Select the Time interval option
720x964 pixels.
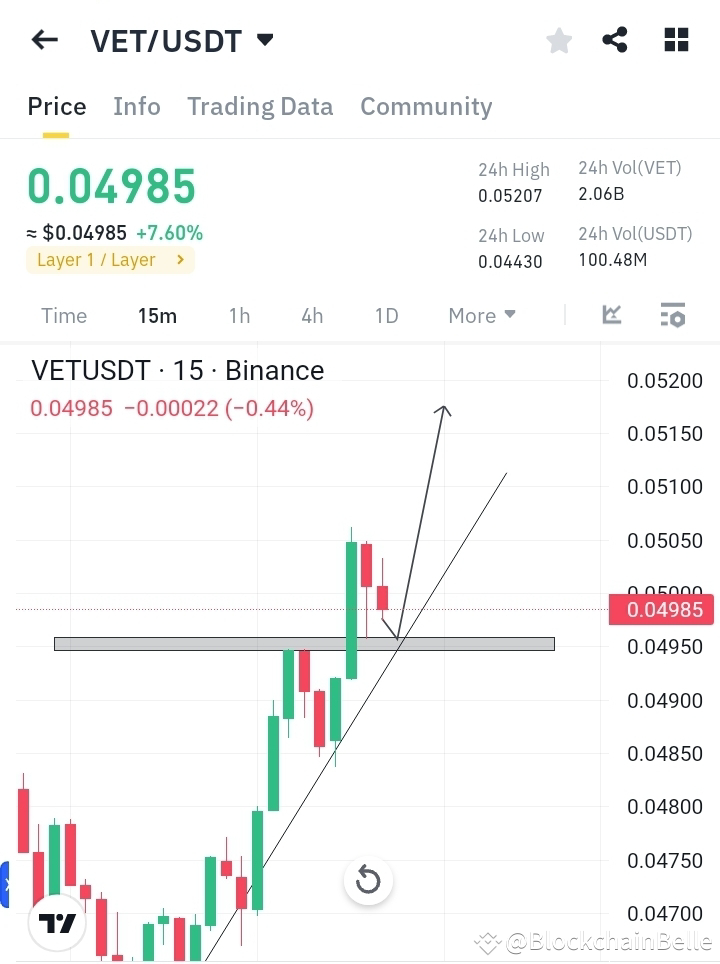[63, 315]
